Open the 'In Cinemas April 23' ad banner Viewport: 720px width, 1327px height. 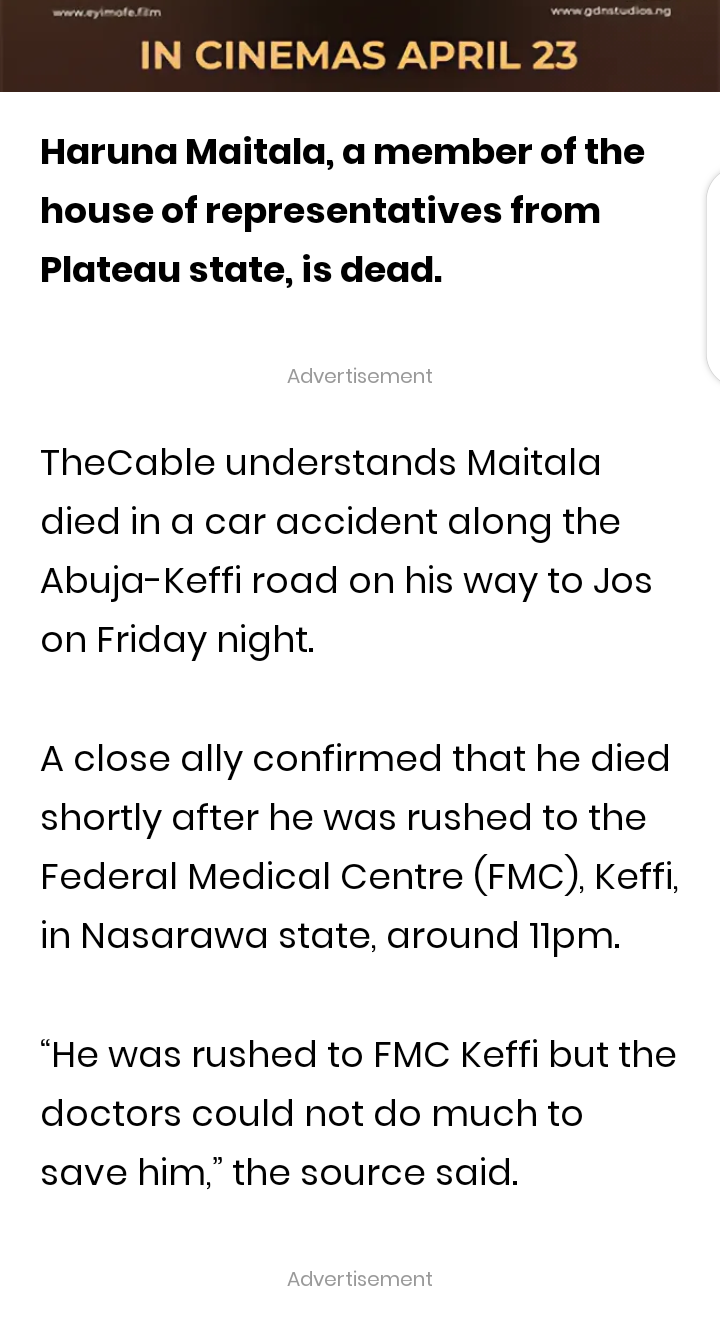pos(360,46)
